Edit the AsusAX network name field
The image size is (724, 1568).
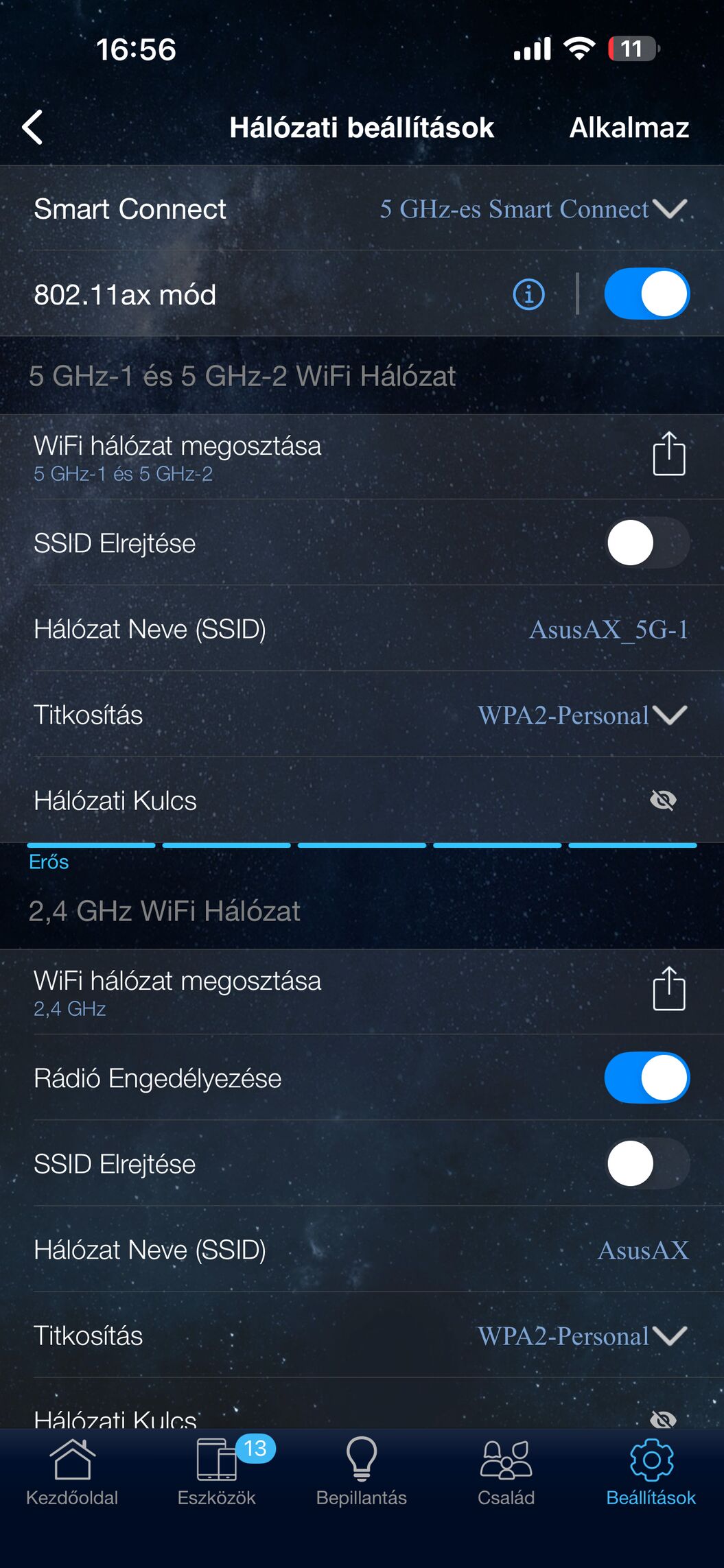tap(642, 1250)
